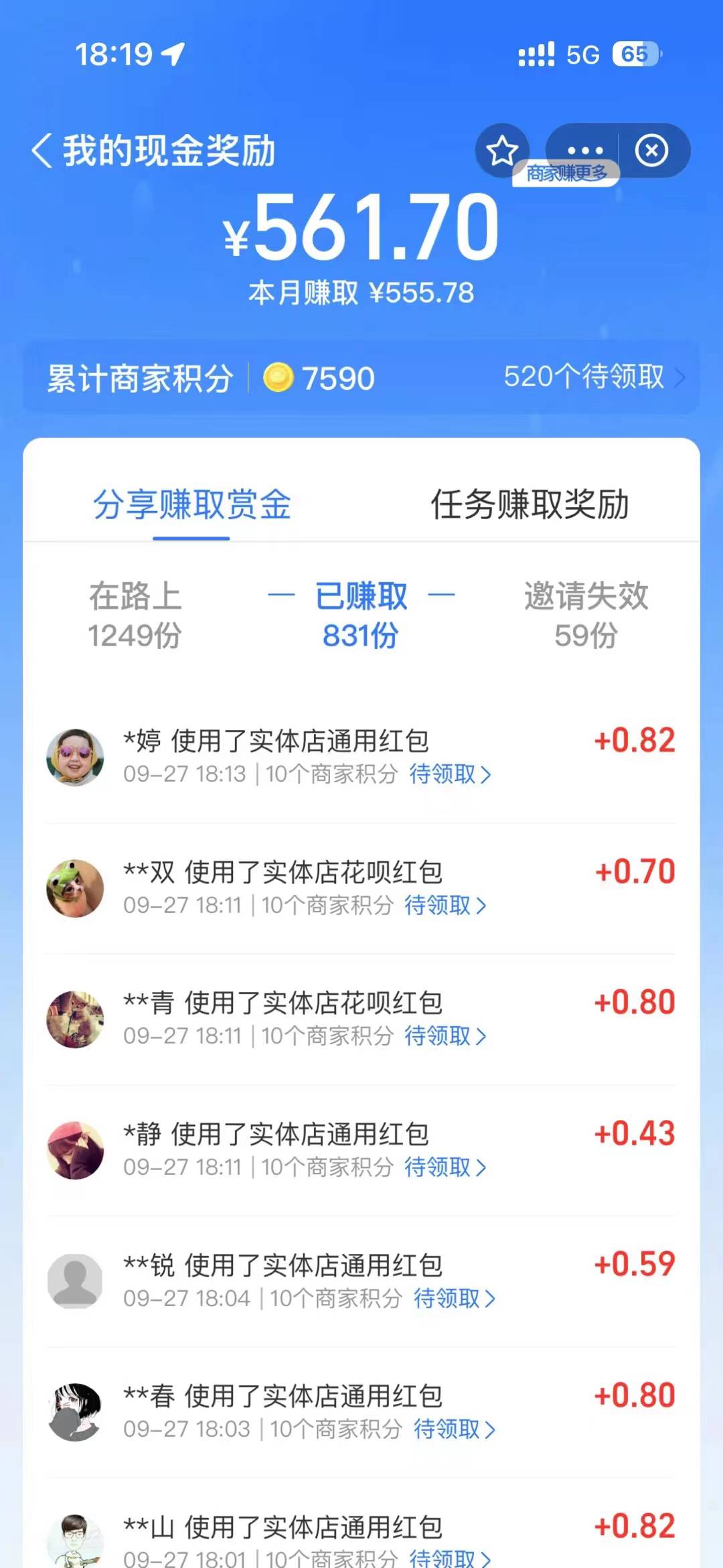Close the mini program
Screen dimensions: 723x1568
(652, 150)
